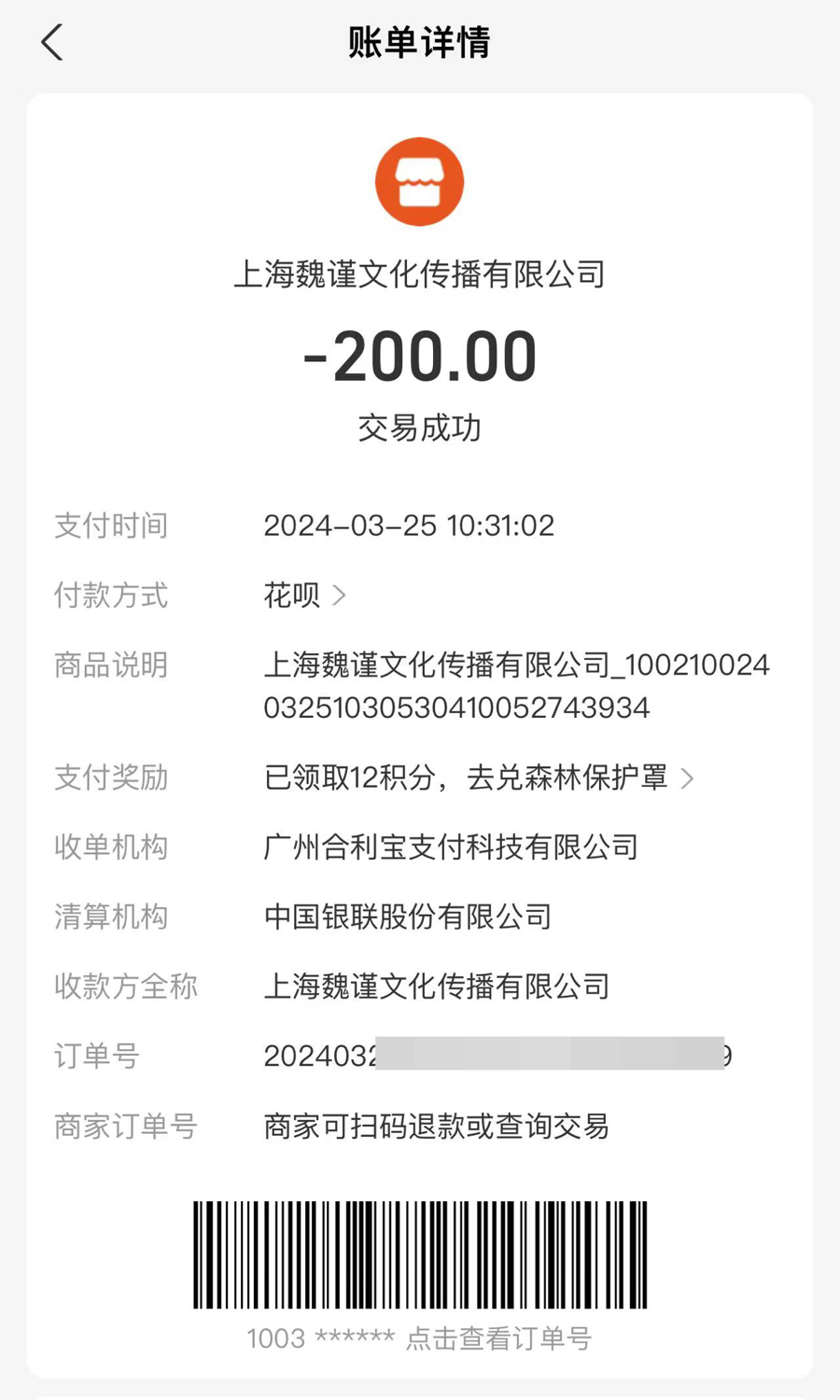Tap 中国银联股份有限公司 clearing institution
The image size is (840, 1400).
click(408, 917)
